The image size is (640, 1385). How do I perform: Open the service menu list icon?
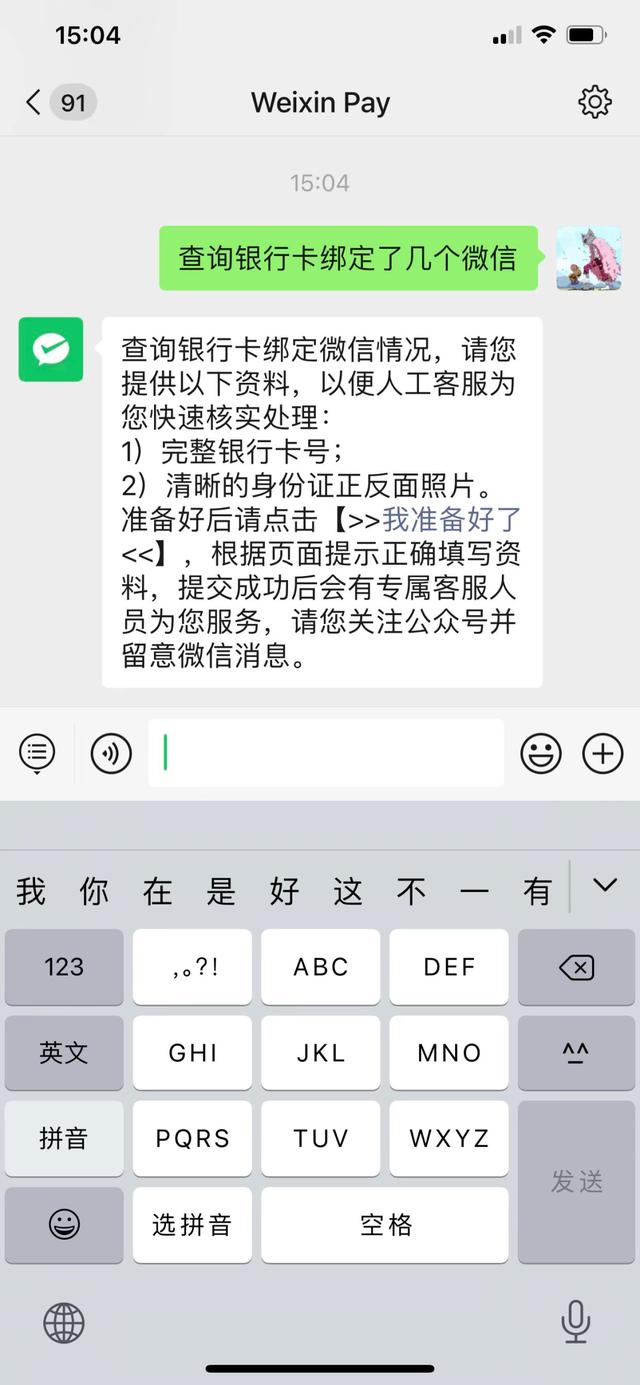(37, 753)
